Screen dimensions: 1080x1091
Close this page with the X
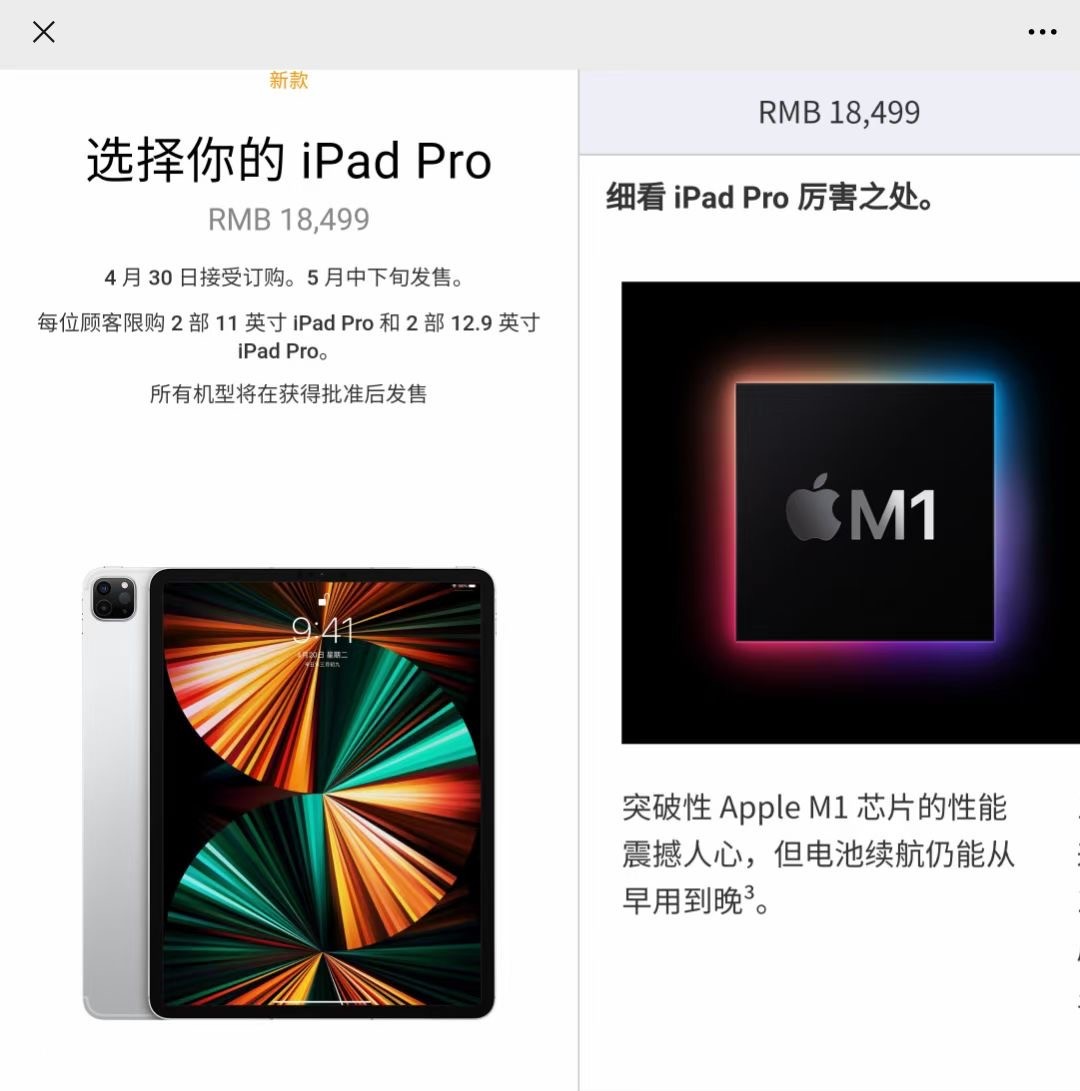(43, 32)
